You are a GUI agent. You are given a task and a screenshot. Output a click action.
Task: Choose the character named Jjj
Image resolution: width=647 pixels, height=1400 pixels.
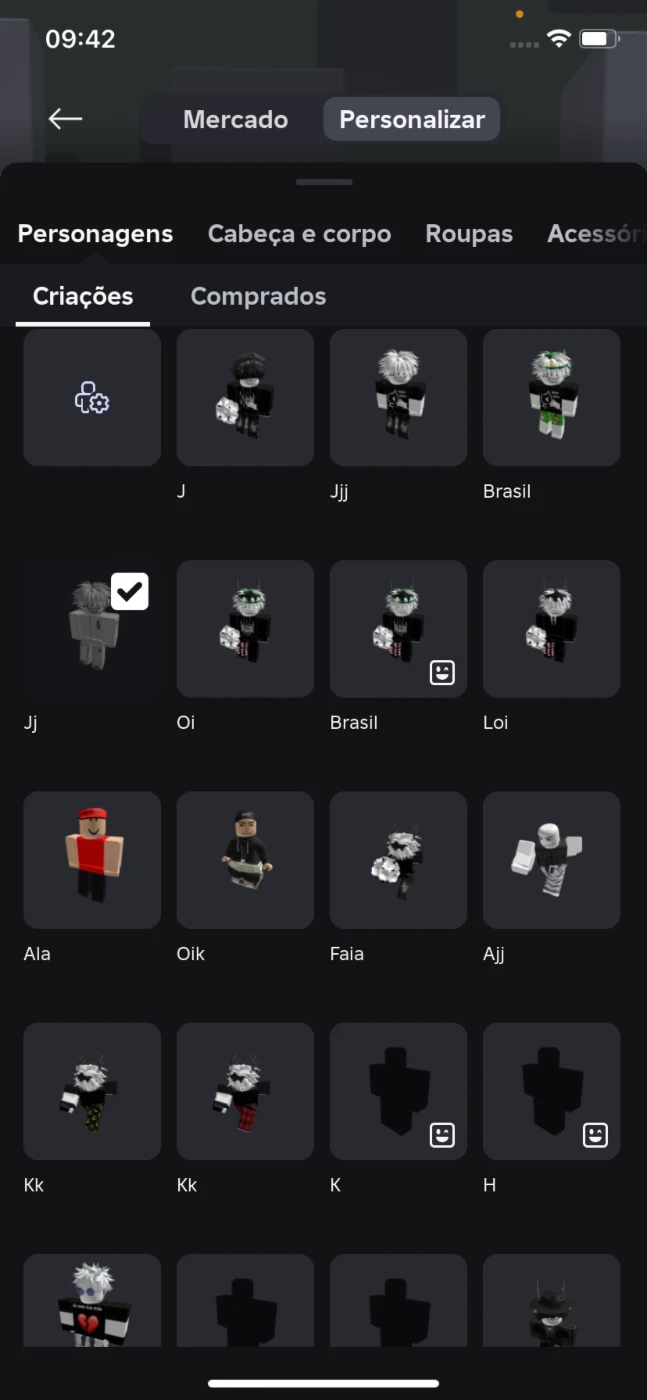click(x=398, y=398)
